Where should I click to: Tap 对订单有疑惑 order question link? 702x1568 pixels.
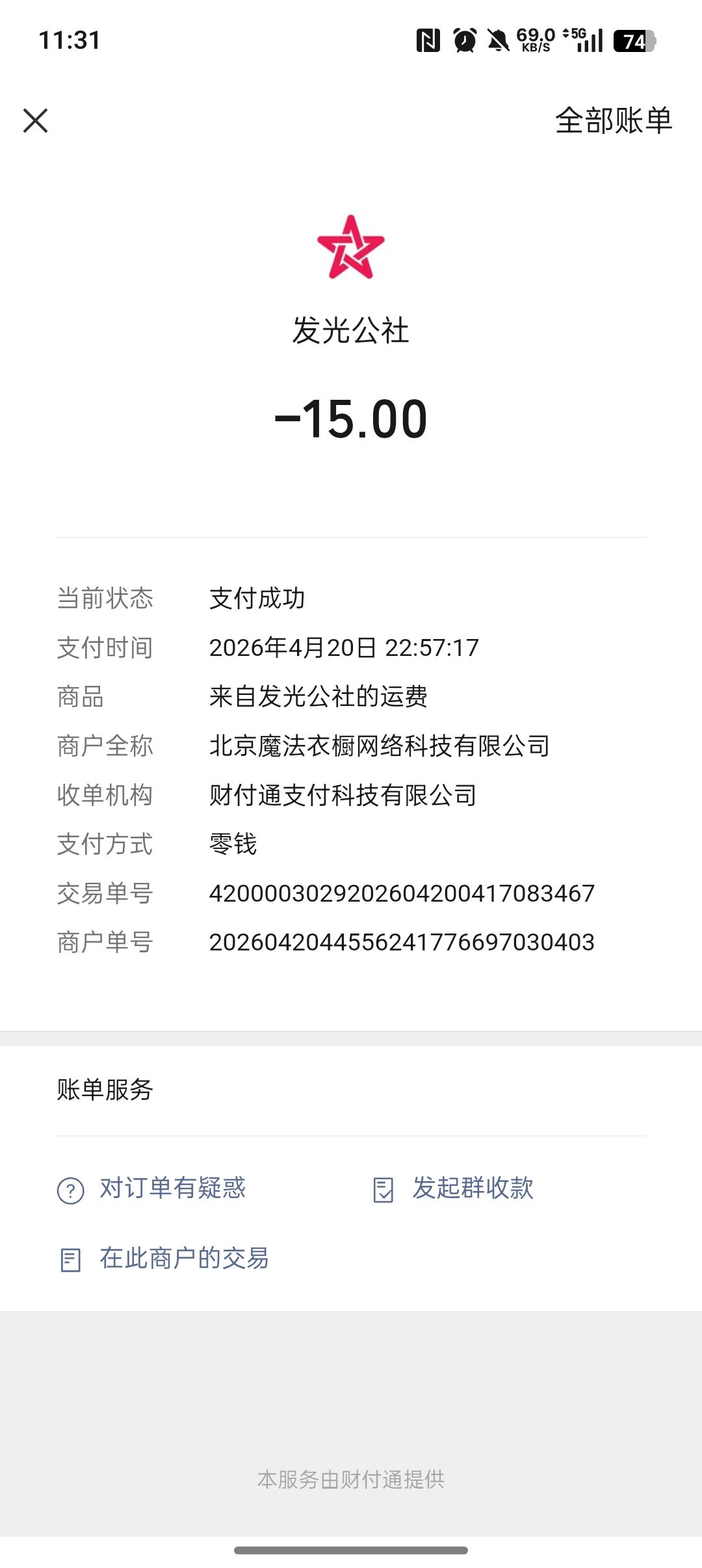click(x=172, y=1188)
